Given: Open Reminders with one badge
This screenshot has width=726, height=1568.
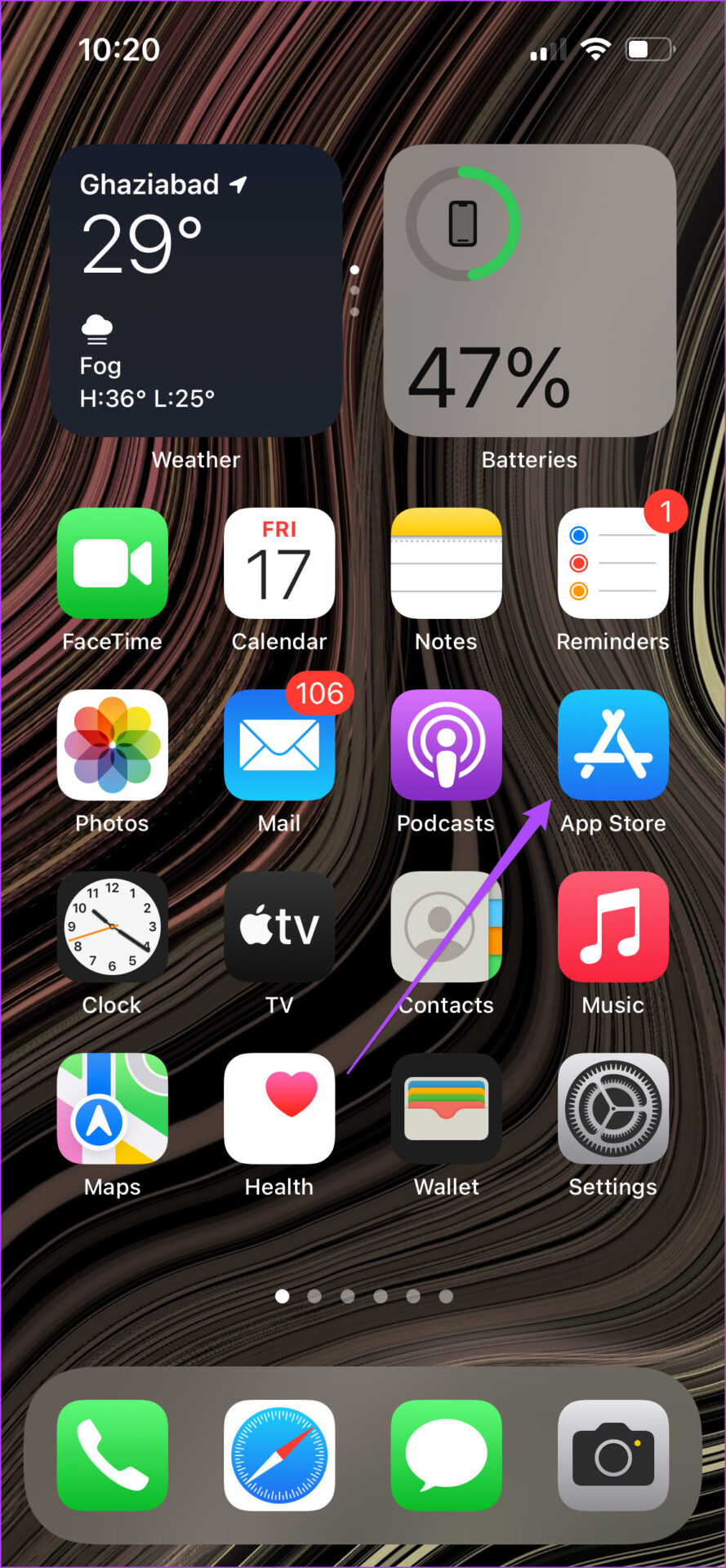Looking at the screenshot, I should (x=612, y=563).
